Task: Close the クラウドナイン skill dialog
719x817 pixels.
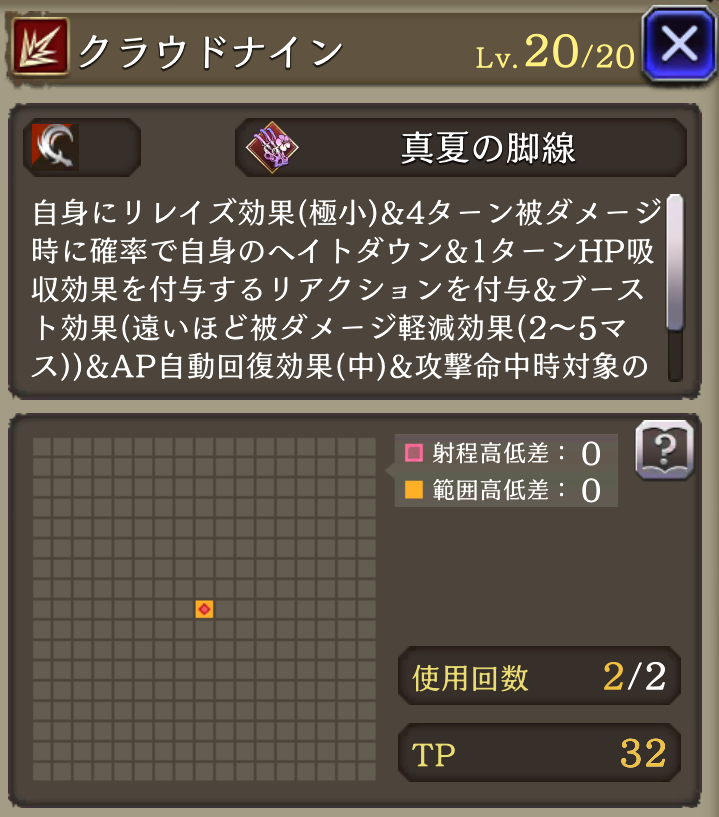Action: click(x=677, y=44)
